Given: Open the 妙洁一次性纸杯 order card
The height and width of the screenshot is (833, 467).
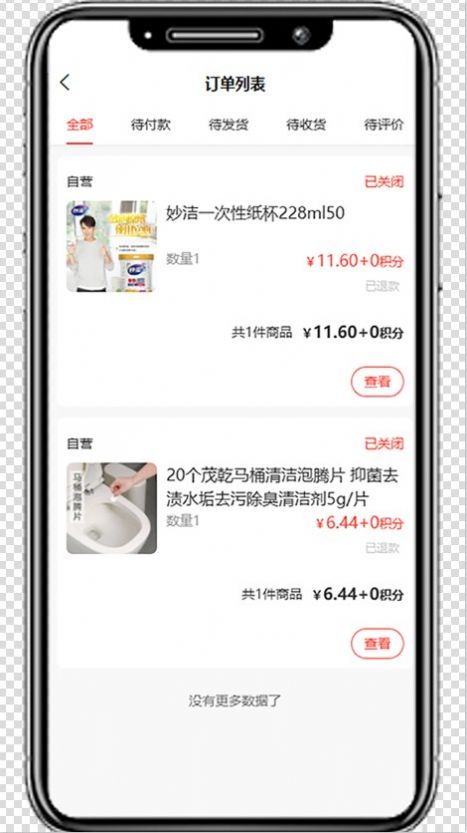Looking at the screenshot, I should pyautogui.click(x=234, y=282).
